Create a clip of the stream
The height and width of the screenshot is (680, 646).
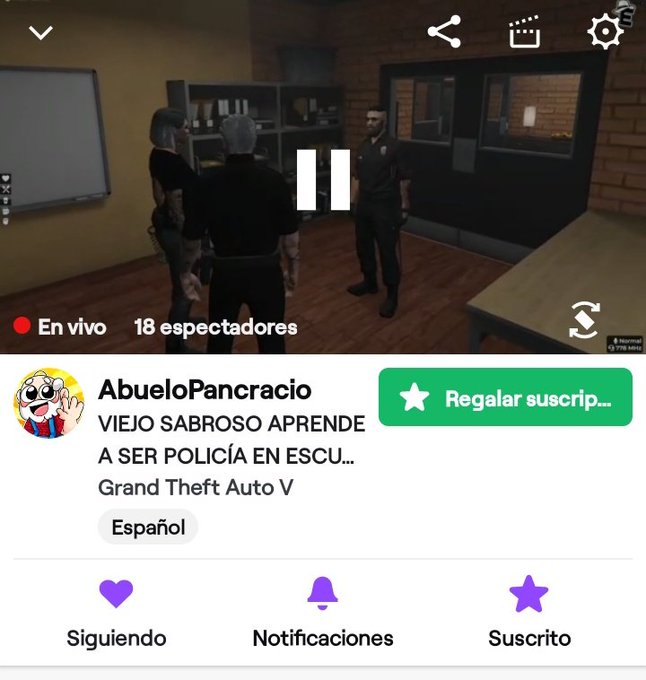(525, 32)
